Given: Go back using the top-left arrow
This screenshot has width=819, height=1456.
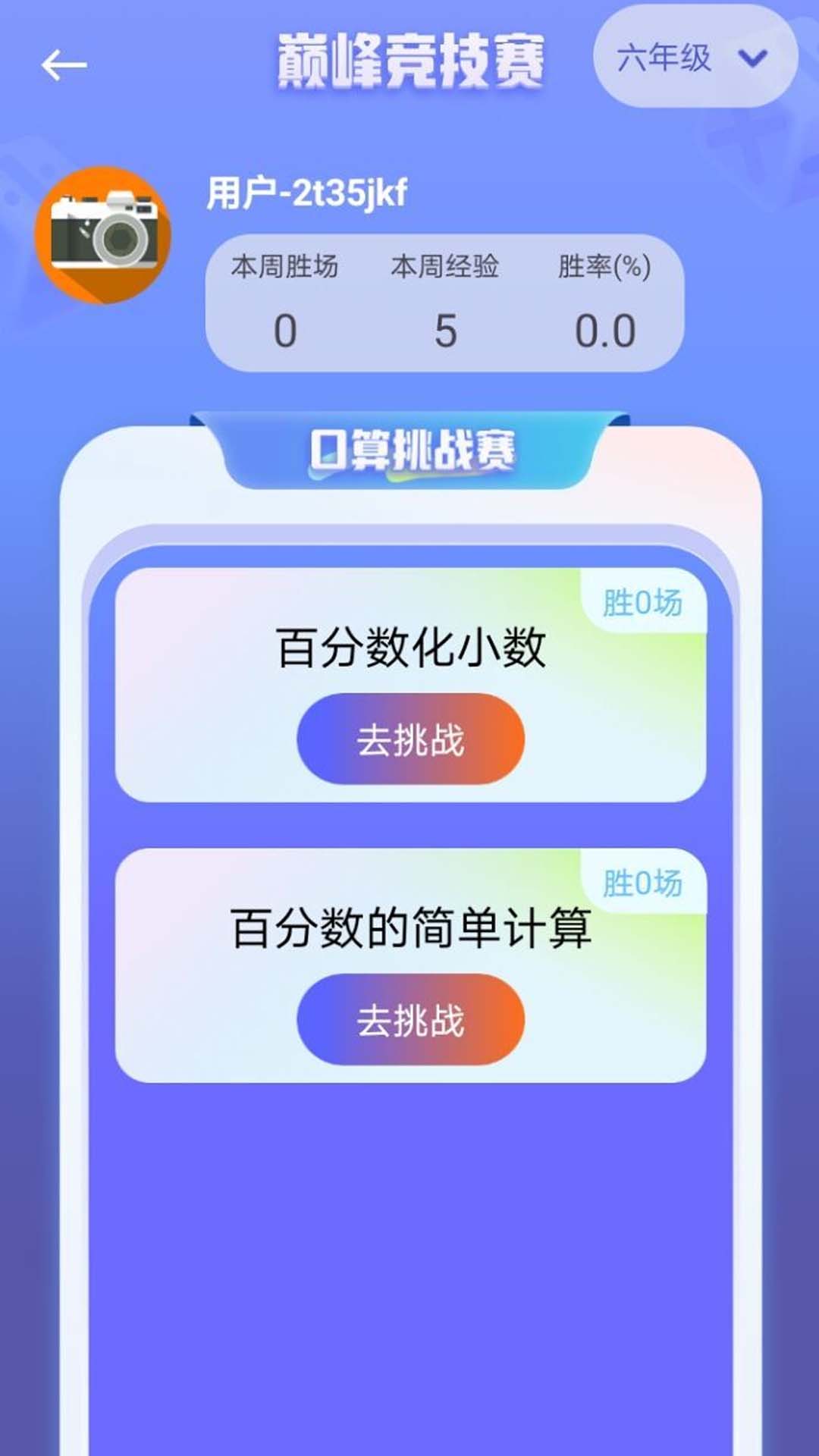Looking at the screenshot, I should (x=64, y=65).
